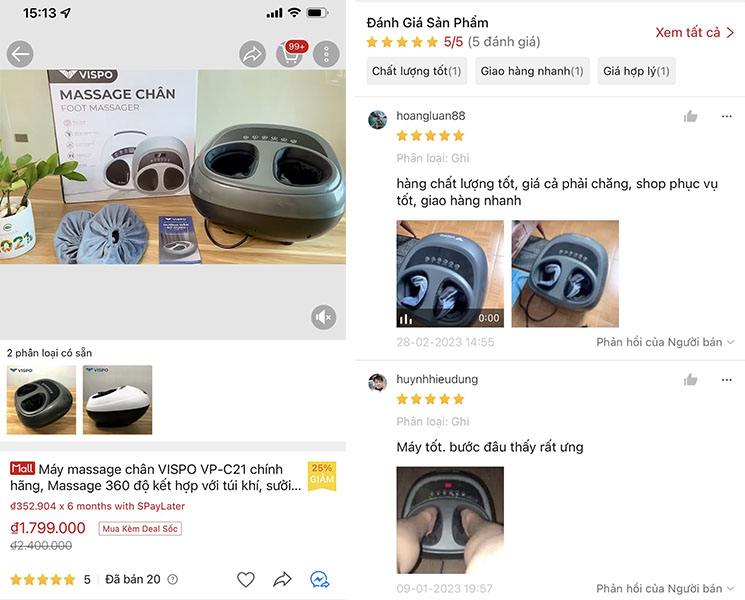Open more options on huynhhieudung's review

(727, 380)
